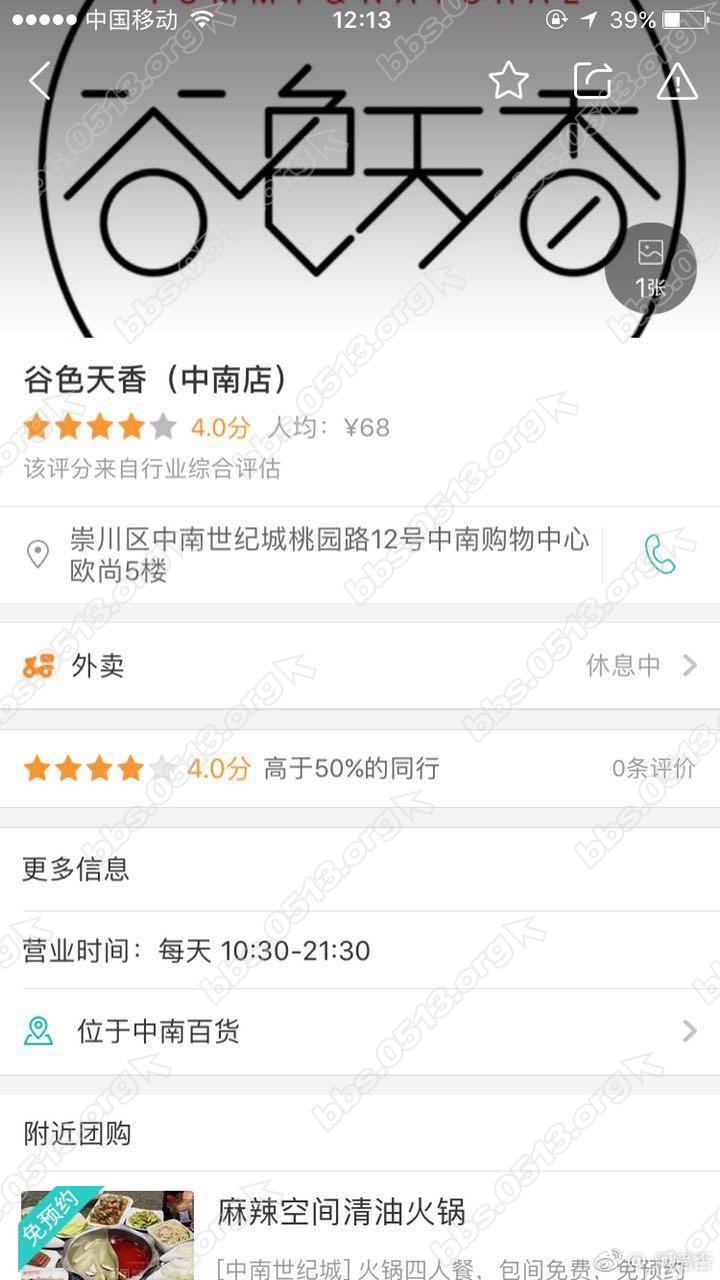Share this restaurant page
The height and width of the screenshot is (1280, 720).
[592, 80]
